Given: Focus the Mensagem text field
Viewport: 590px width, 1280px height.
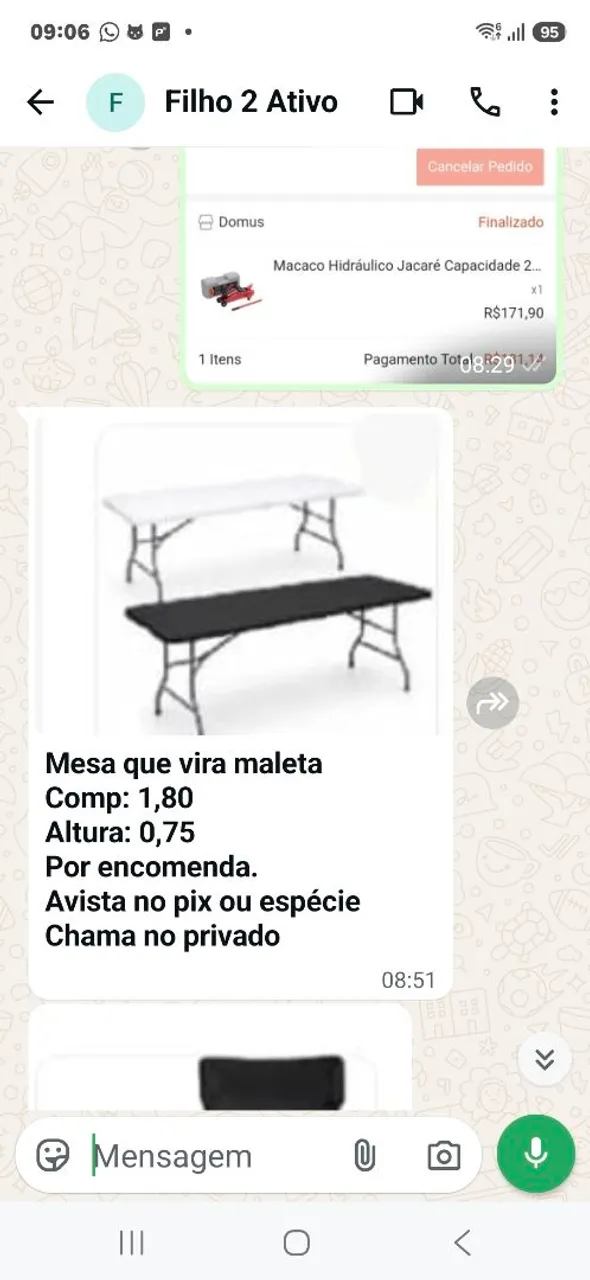Looking at the screenshot, I should click(x=215, y=1156).
